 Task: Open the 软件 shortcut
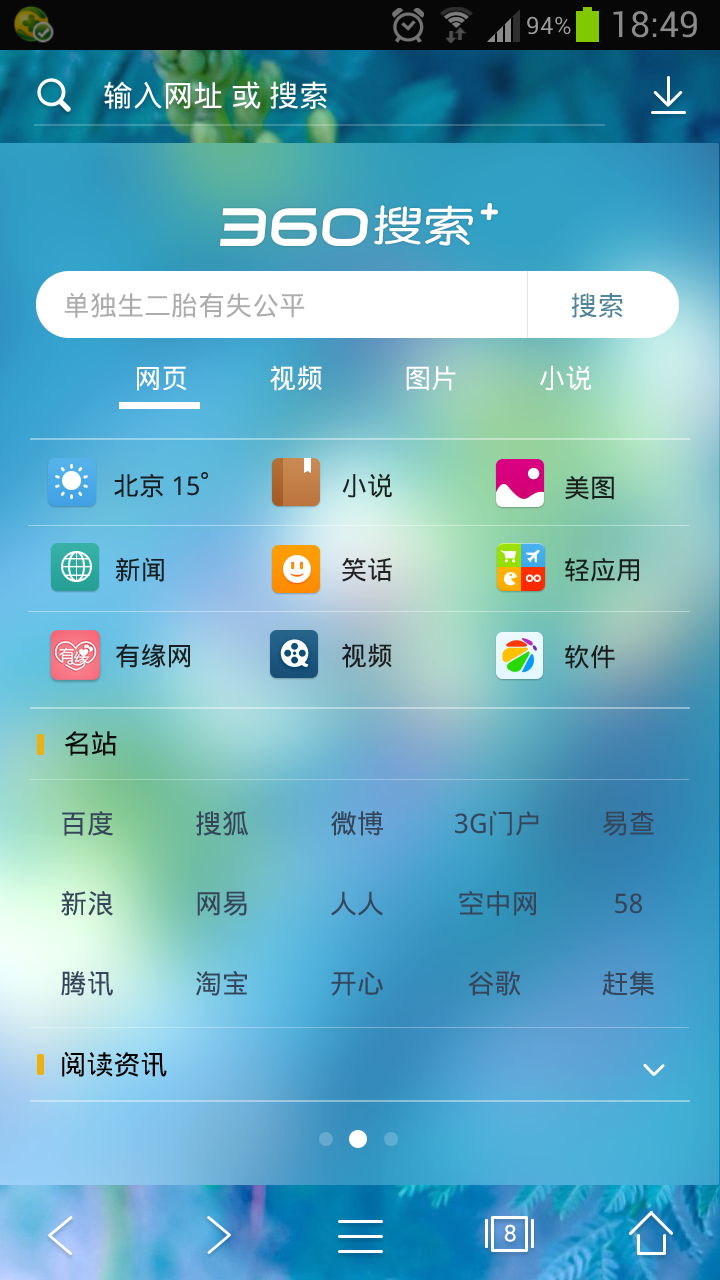tap(556, 655)
